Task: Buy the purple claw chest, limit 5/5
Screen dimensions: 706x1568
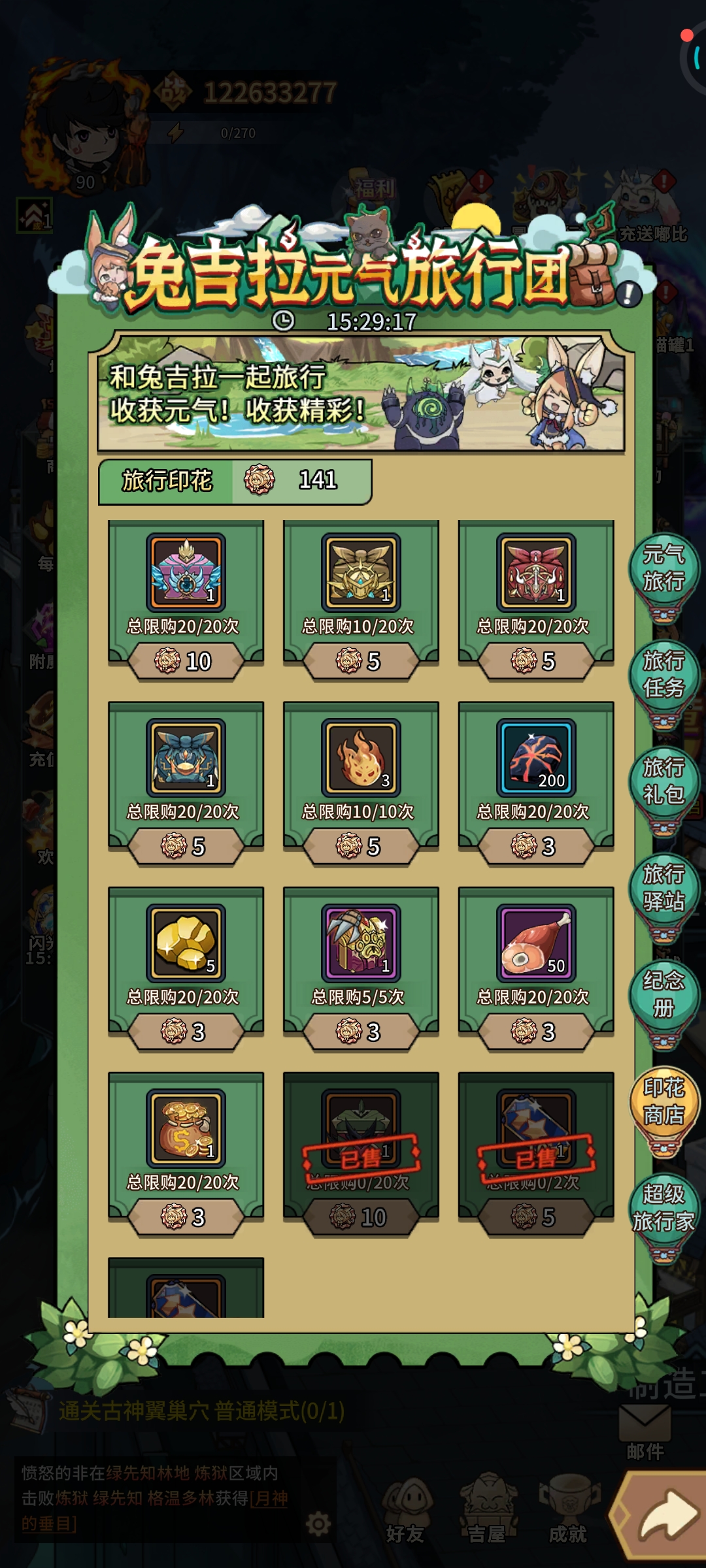Action: 361,1032
